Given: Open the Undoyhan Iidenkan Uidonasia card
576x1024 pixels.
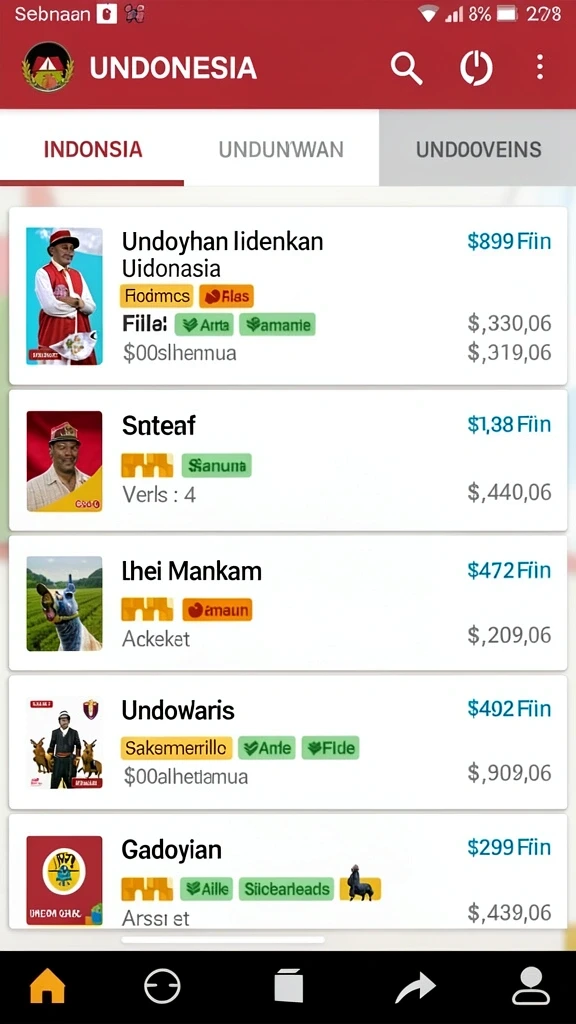Looking at the screenshot, I should tap(288, 296).
